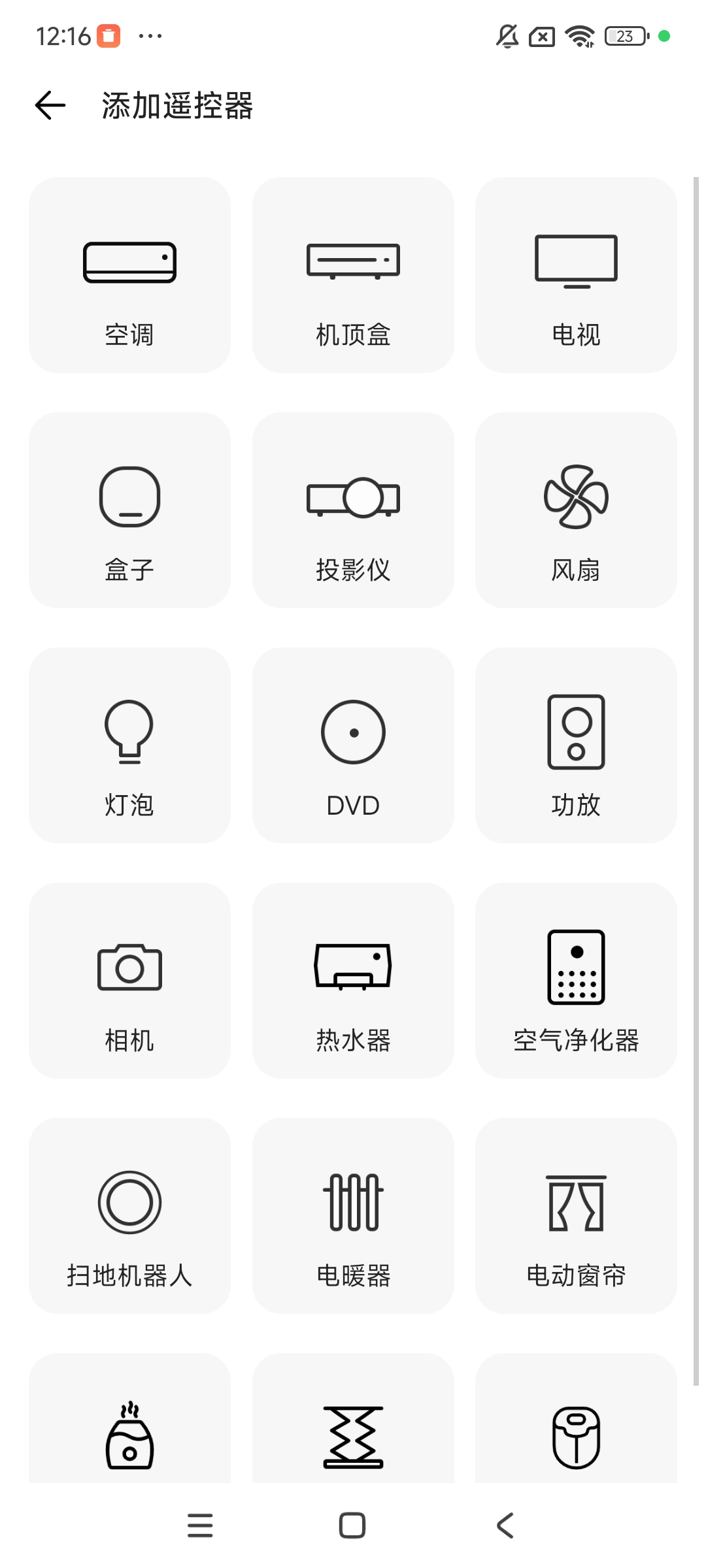Choose 机顶盒 as the remote type
The image size is (706, 1568).
[353, 275]
